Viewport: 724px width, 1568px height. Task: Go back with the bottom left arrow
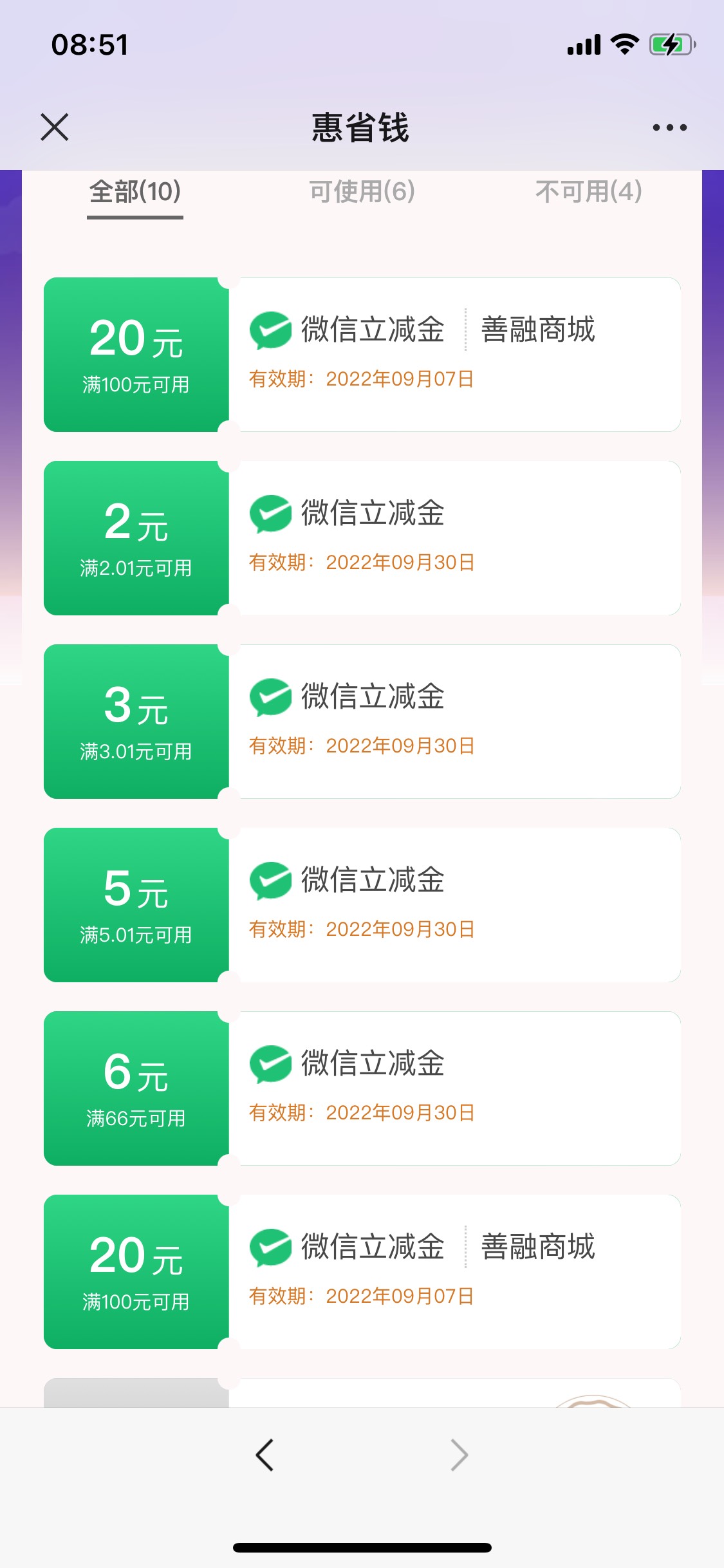(x=265, y=1455)
